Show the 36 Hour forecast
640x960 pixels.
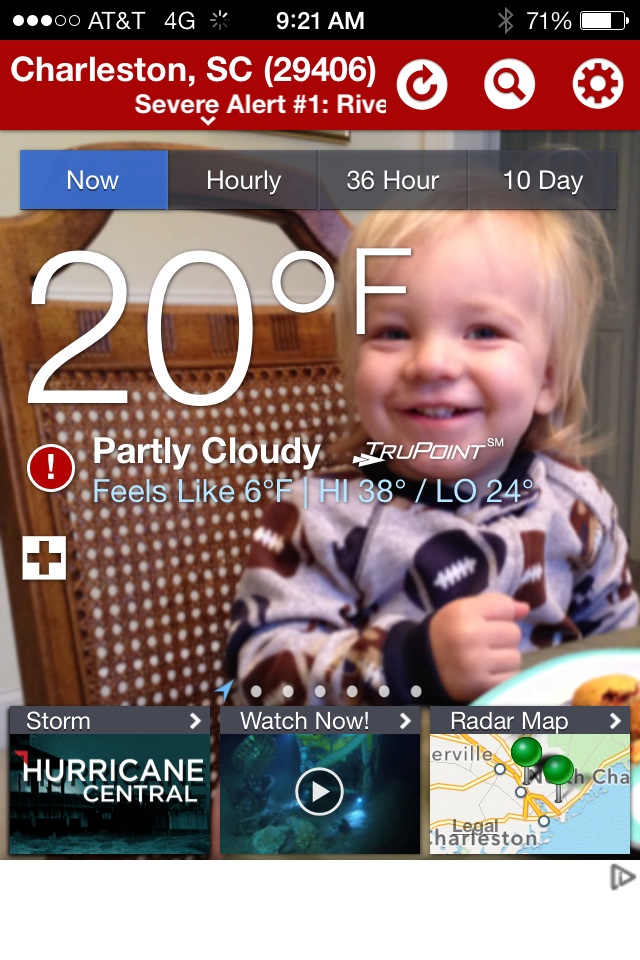392,181
